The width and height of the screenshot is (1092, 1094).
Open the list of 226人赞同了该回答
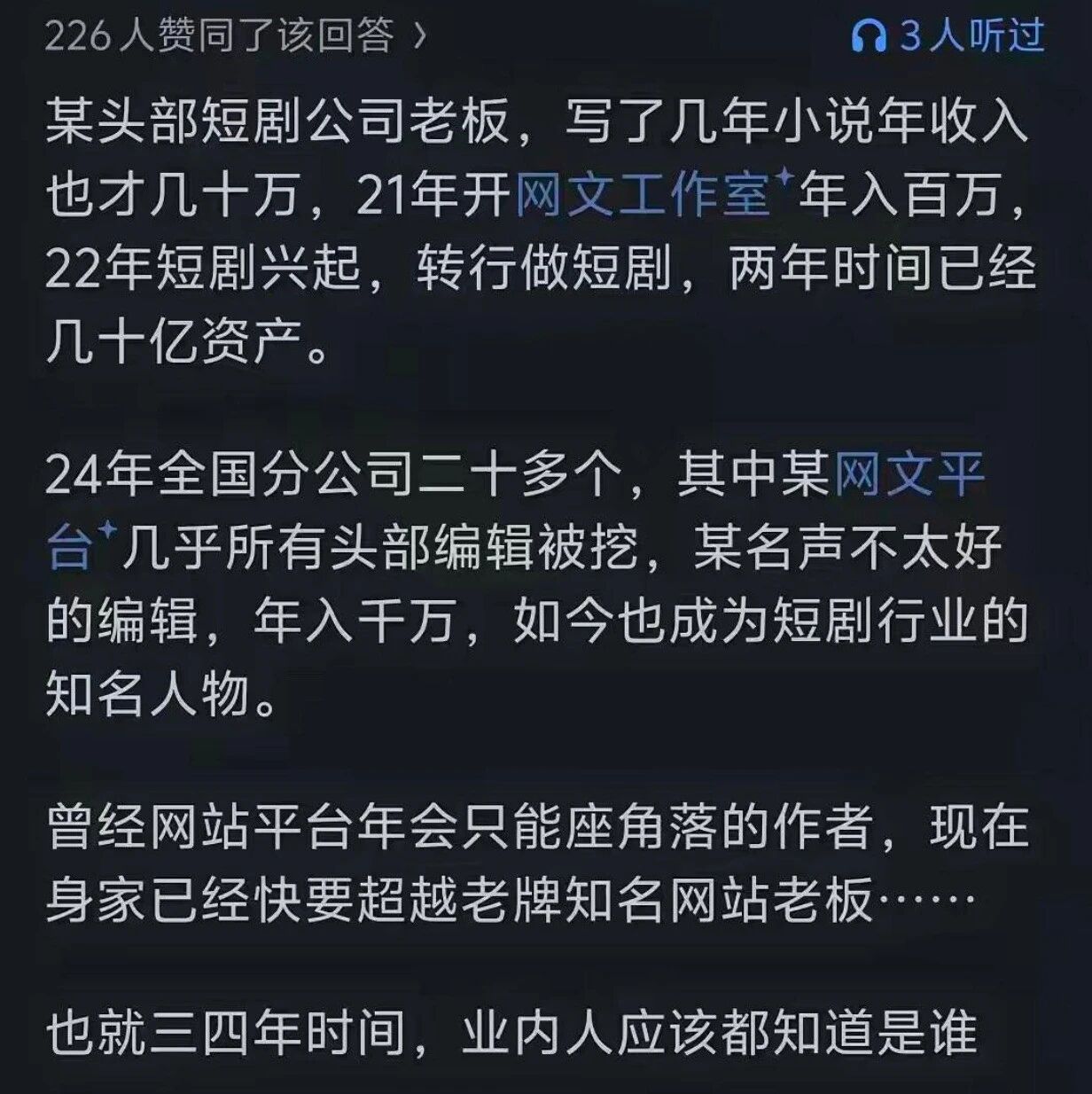click(x=236, y=36)
